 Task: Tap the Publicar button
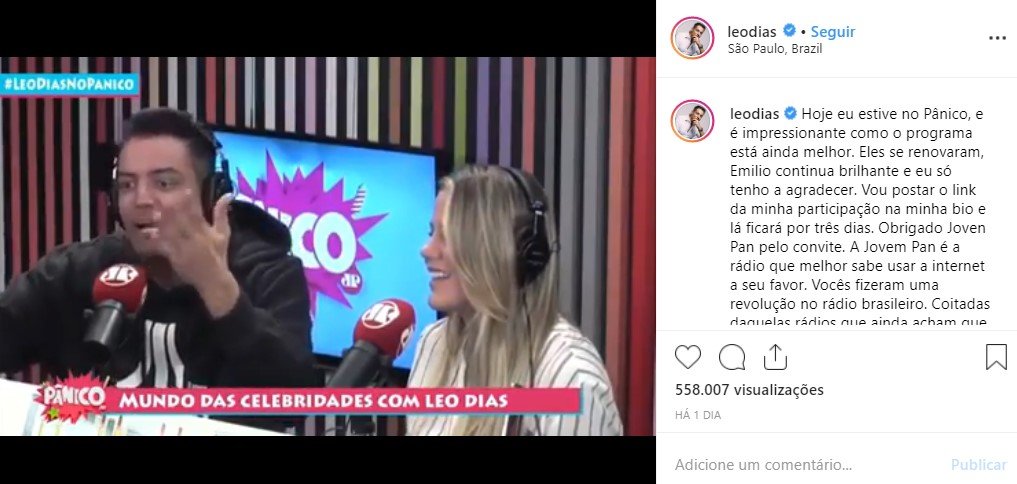978,465
